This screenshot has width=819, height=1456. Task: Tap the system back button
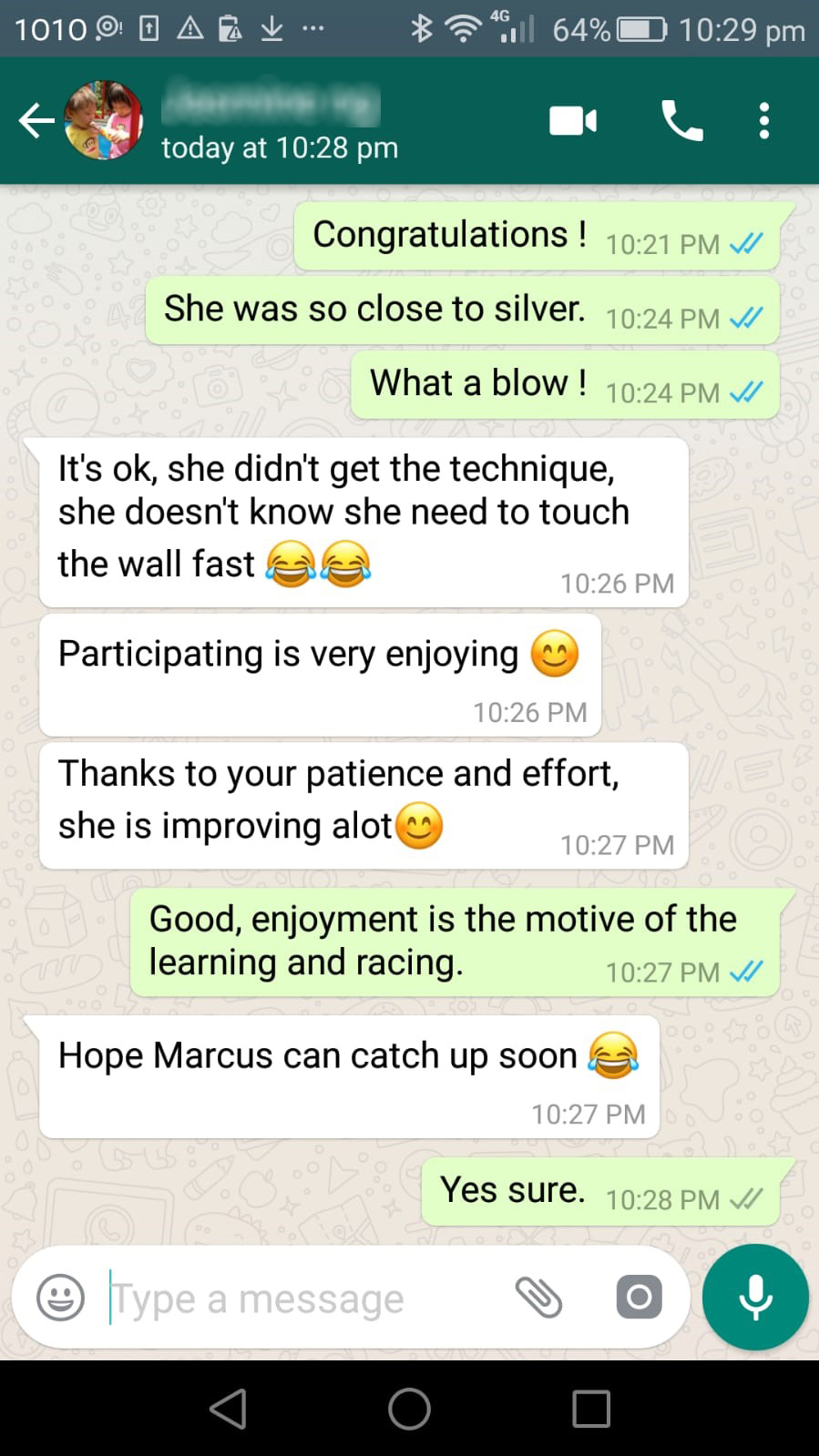[228, 1409]
